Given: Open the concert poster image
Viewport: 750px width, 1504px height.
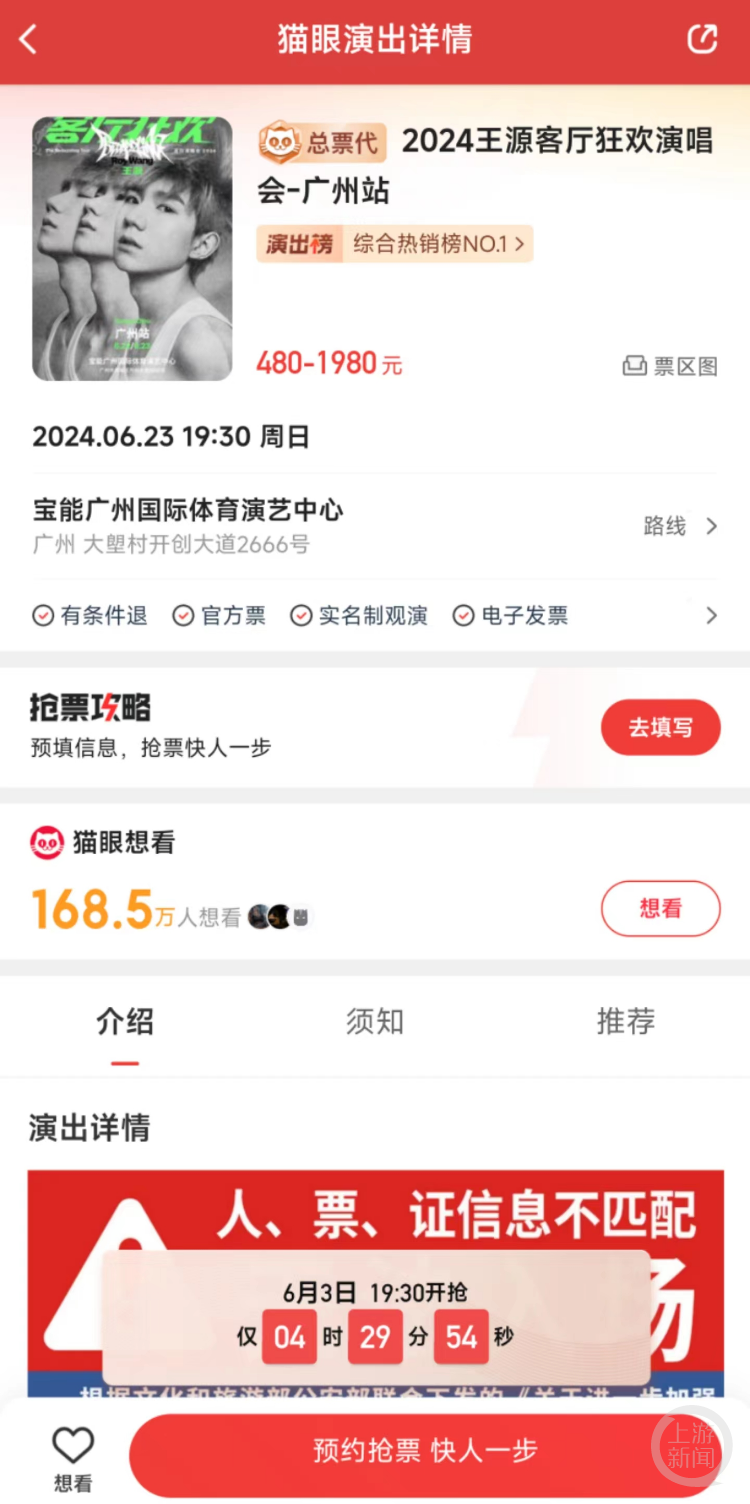Looking at the screenshot, I should point(132,248).
